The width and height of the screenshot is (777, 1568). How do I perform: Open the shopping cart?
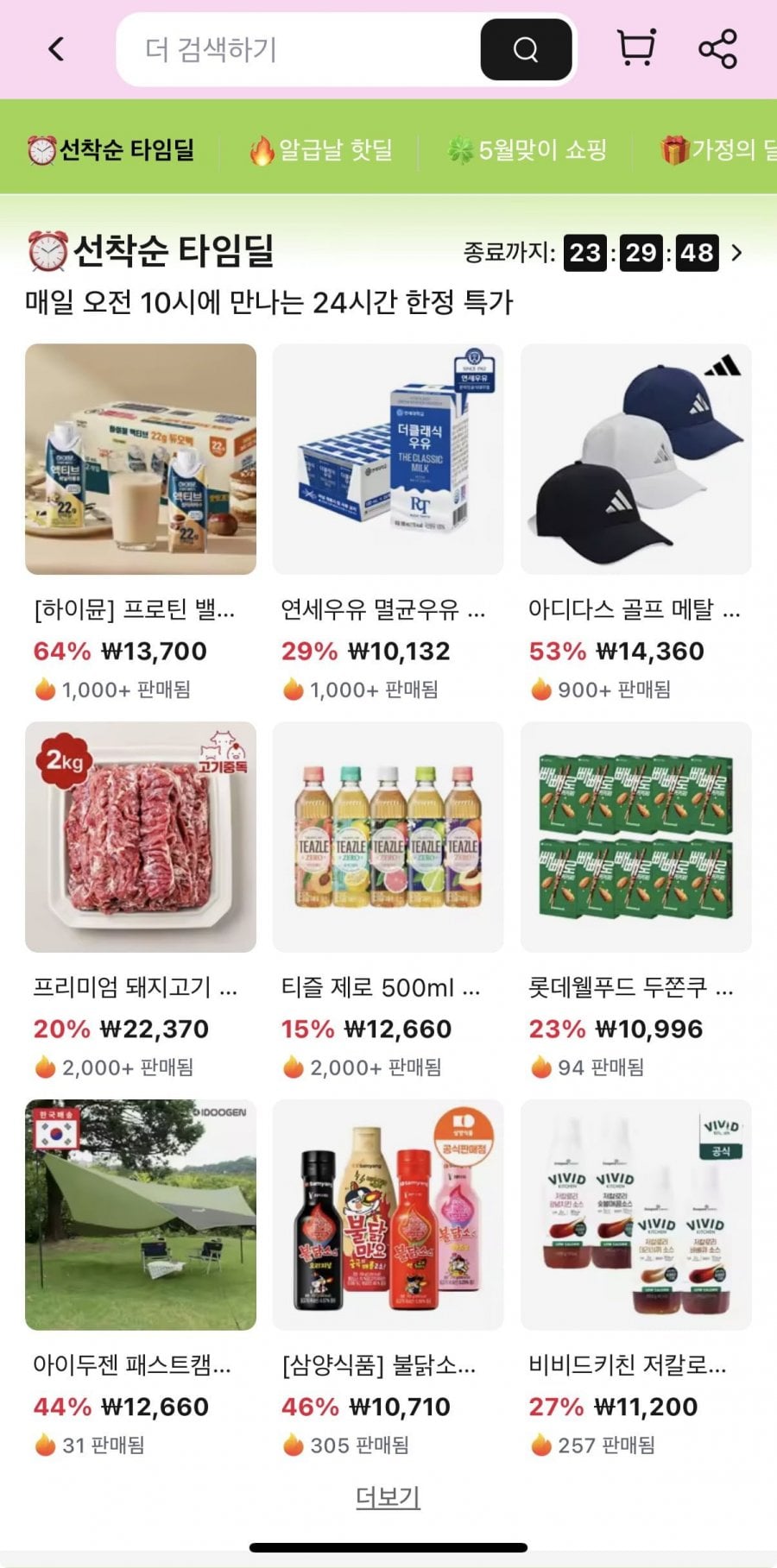click(x=636, y=48)
